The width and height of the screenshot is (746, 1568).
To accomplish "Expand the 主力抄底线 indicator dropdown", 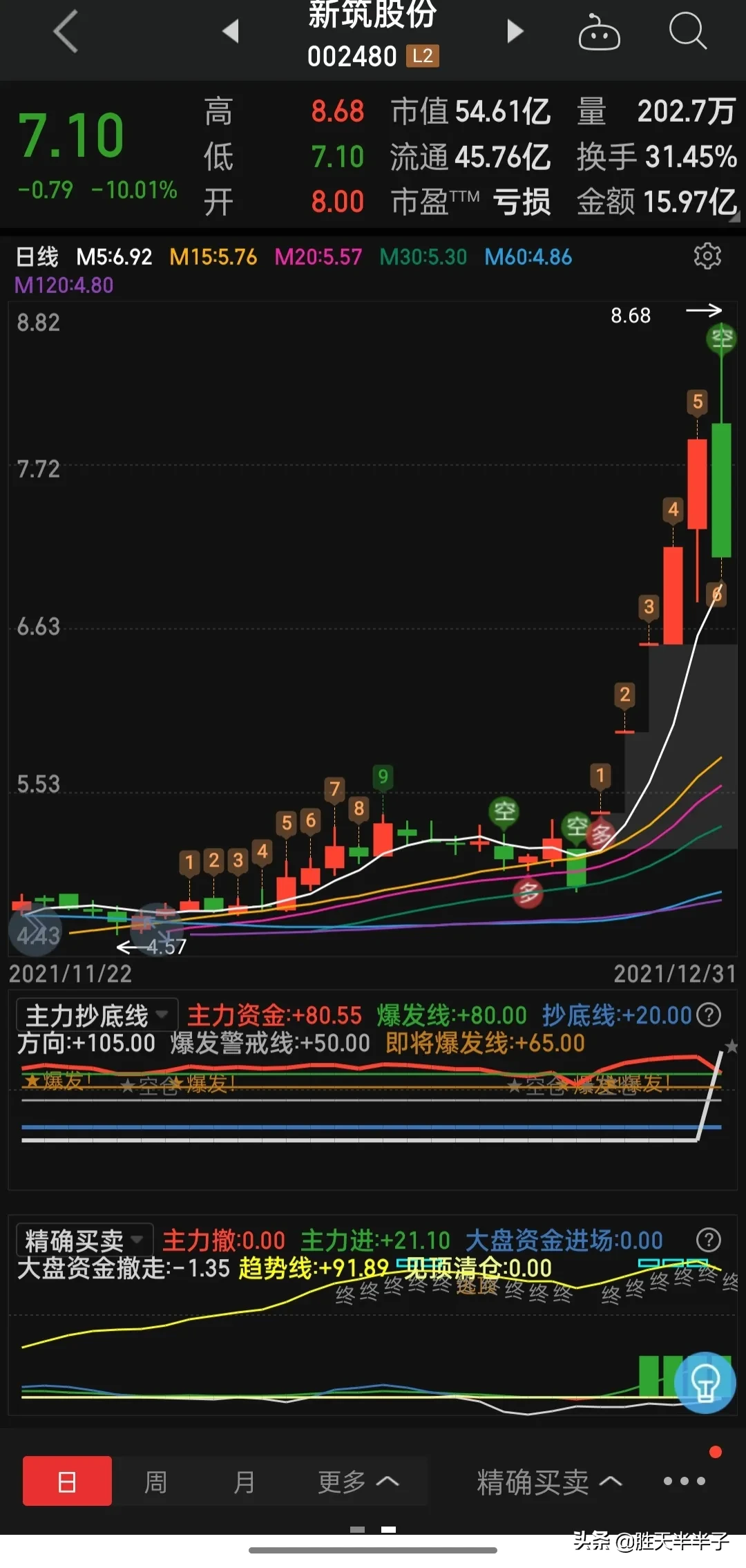I will pyautogui.click(x=97, y=1015).
